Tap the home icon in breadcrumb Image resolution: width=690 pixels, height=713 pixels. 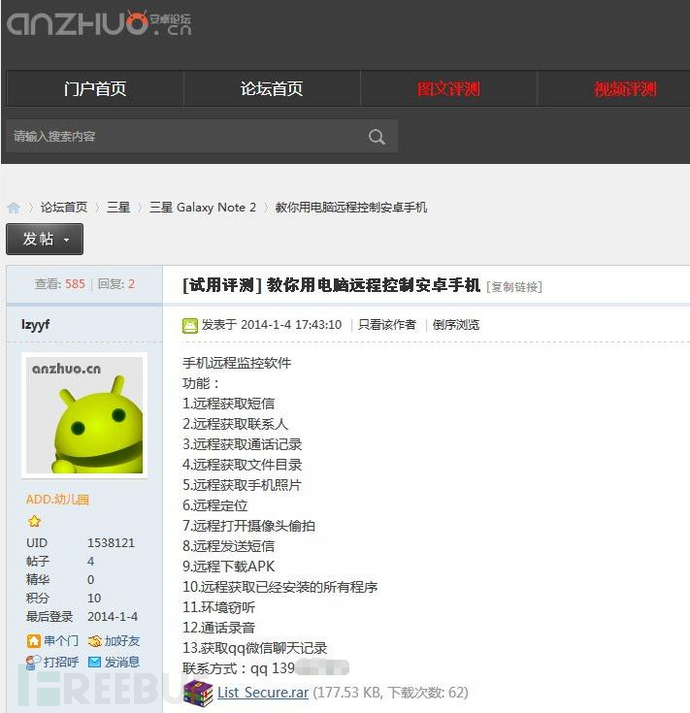pos(14,208)
